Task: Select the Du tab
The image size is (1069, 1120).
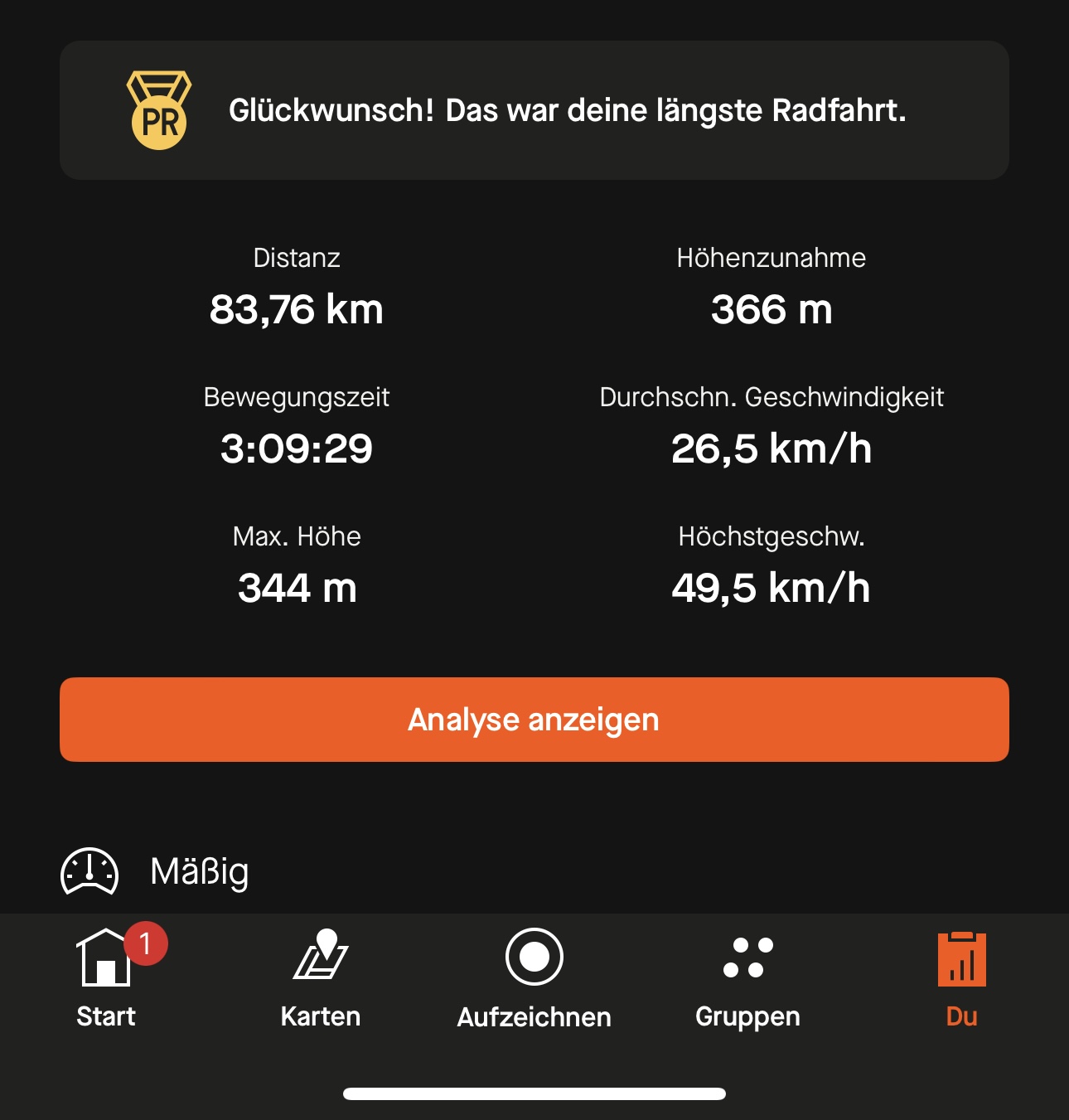Action: pos(961,978)
